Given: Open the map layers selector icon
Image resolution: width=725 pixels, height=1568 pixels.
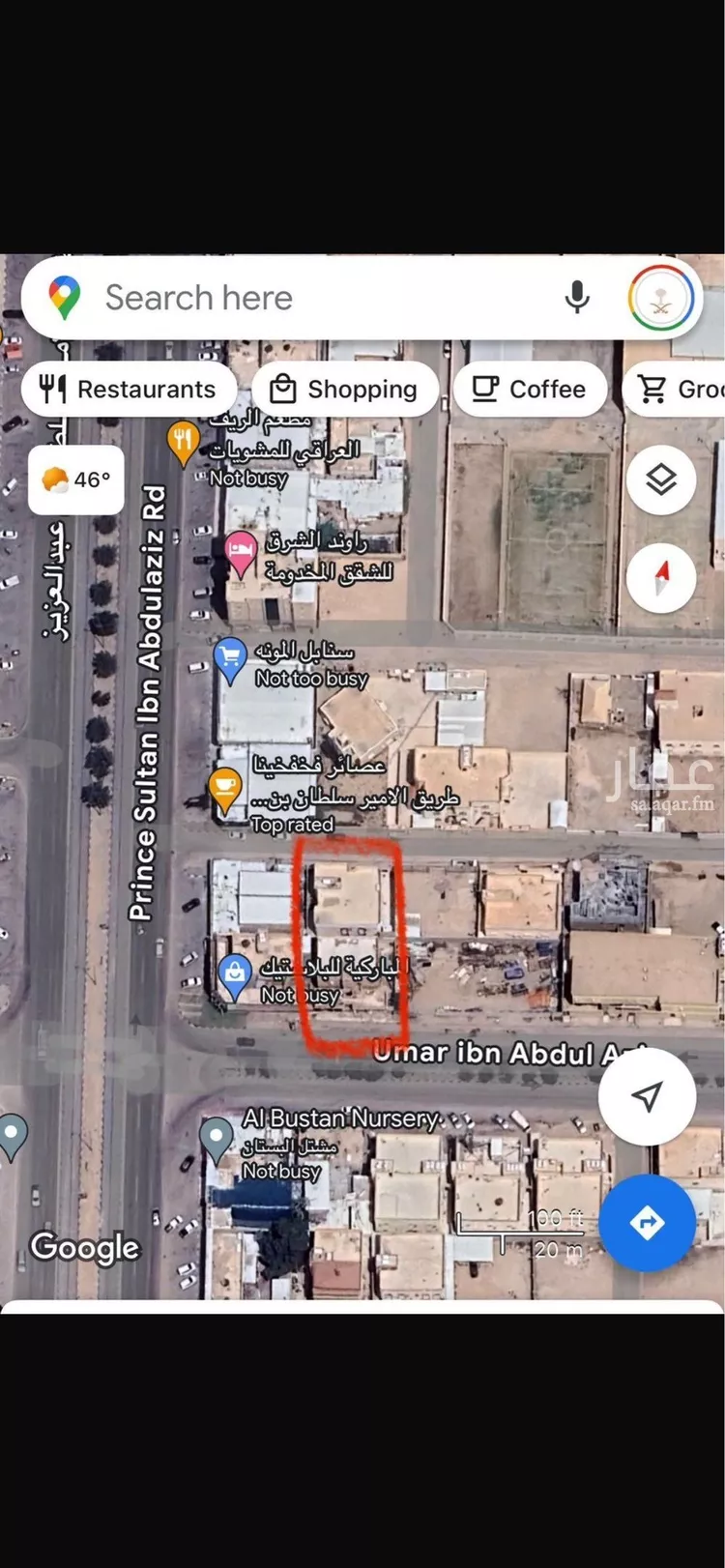Looking at the screenshot, I should (x=661, y=479).
